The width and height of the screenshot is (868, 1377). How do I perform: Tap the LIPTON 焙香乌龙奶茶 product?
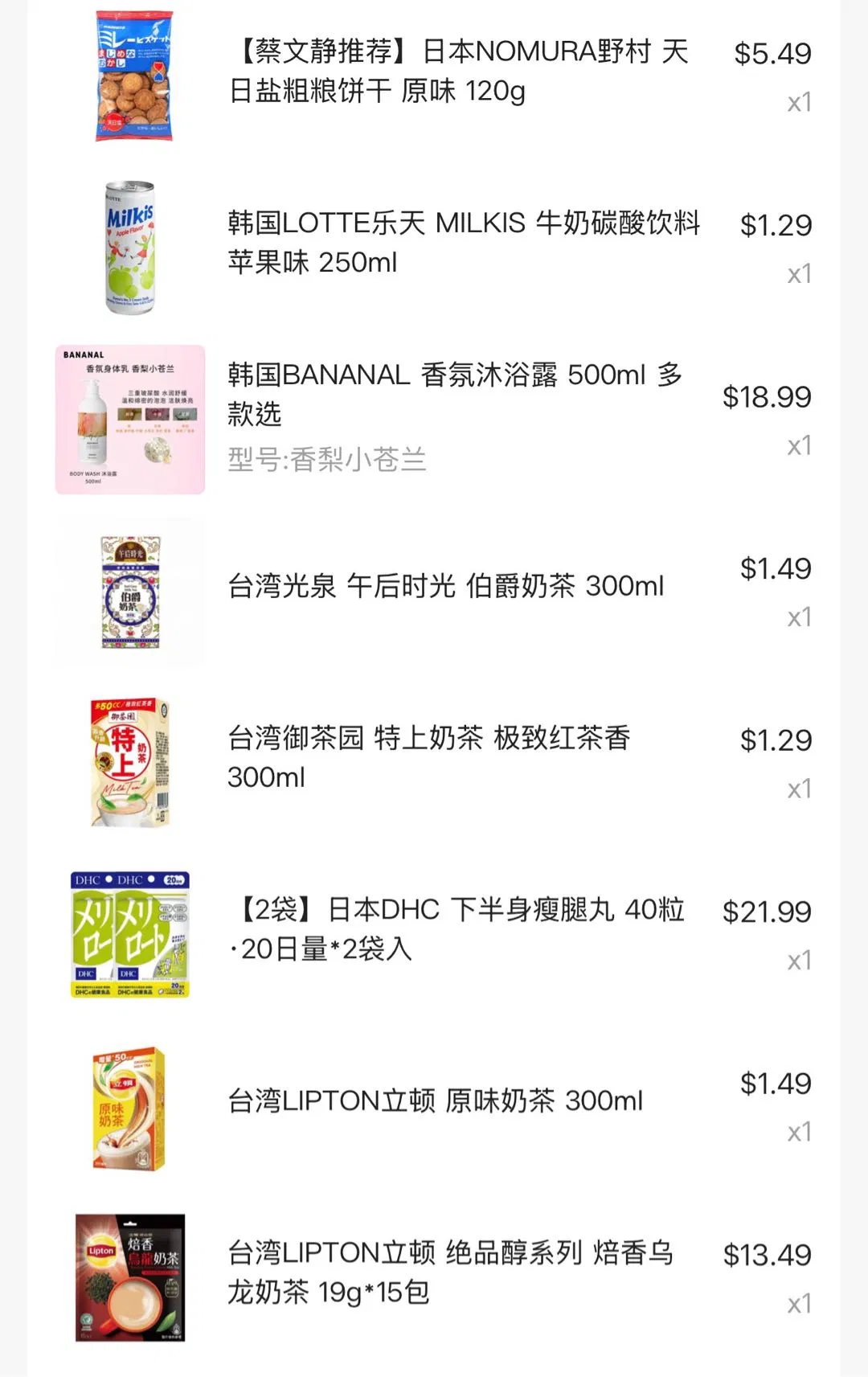pos(450,1272)
